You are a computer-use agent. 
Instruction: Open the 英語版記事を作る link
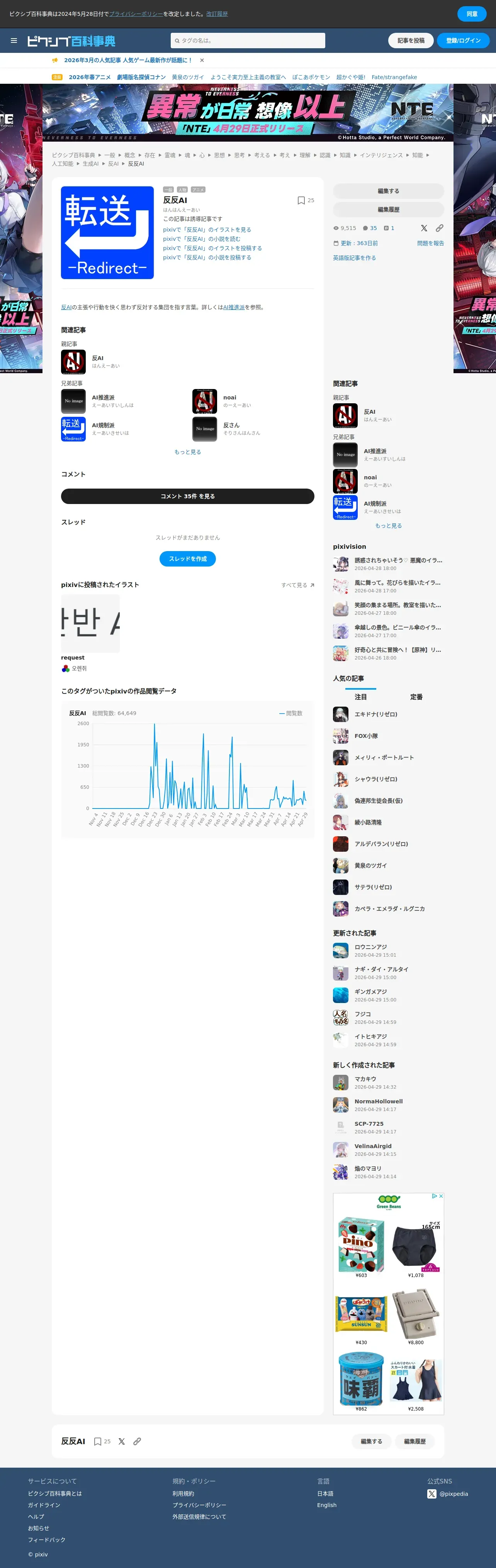[x=354, y=258]
